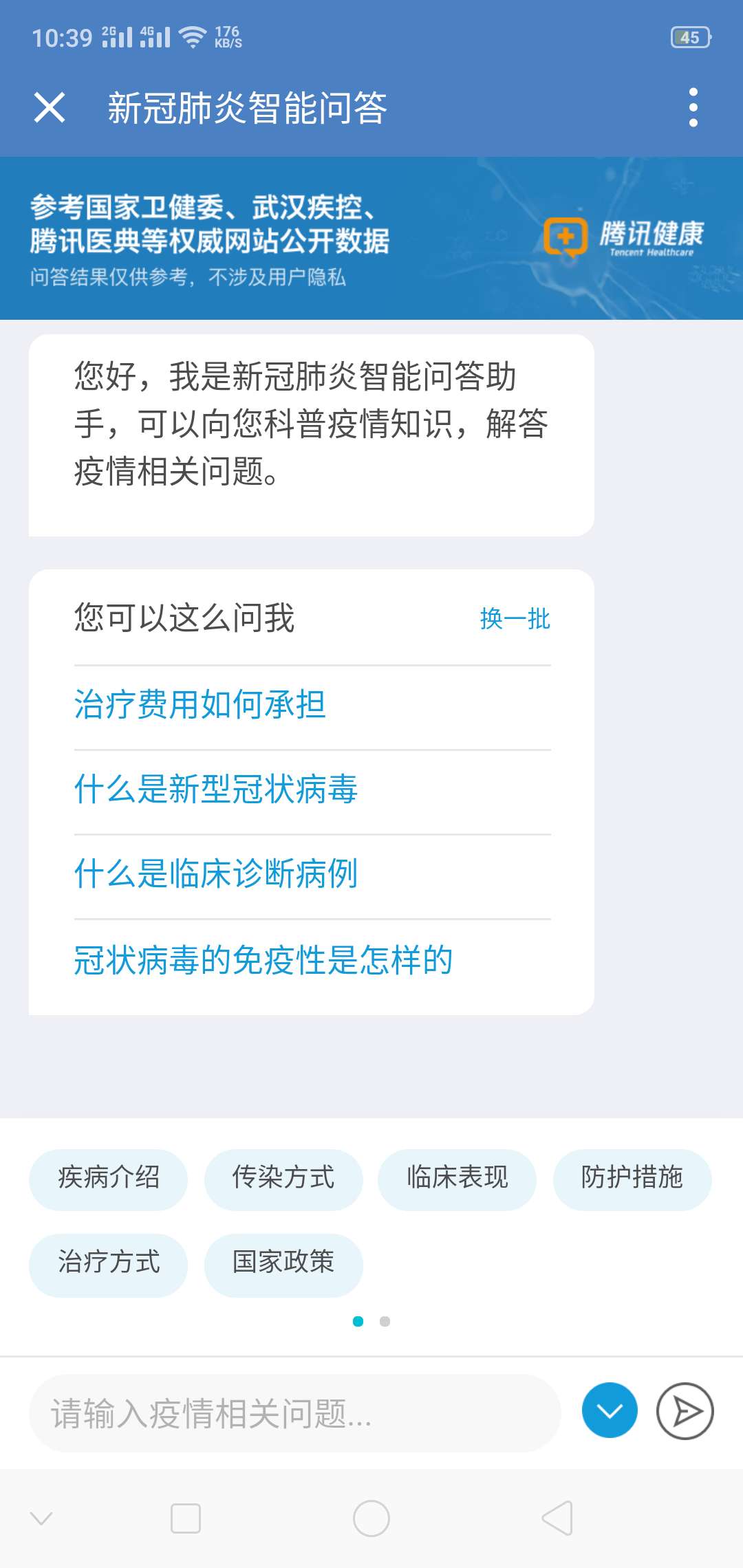743x1568 pixels.
Task: Select the 疾病介绍 chip
Action: click(108, 1178)
